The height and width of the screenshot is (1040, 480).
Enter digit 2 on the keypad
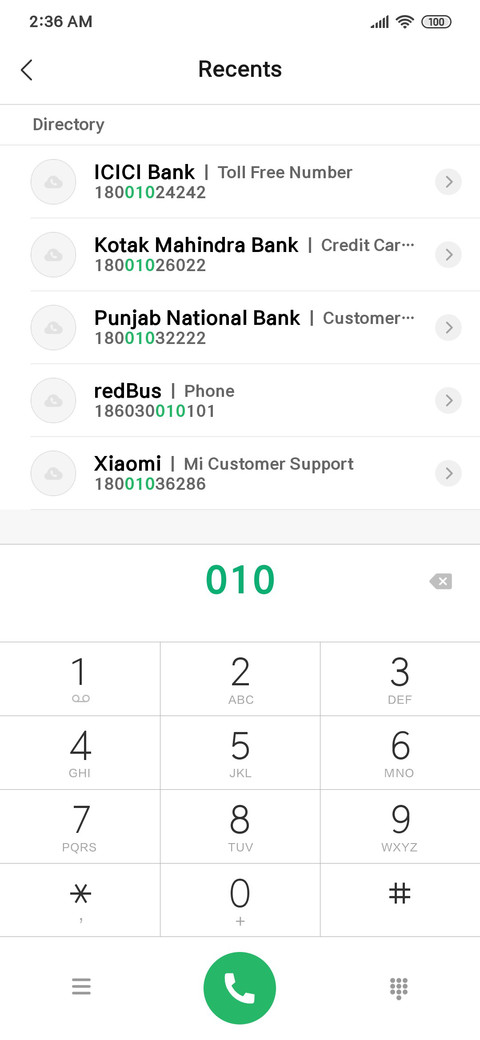point(240,679)
